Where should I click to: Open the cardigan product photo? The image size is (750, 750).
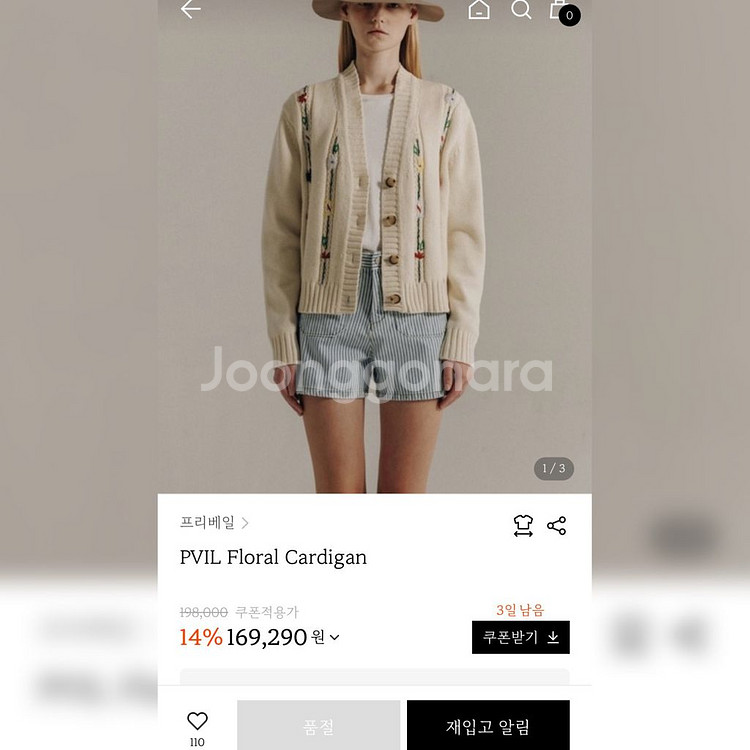[375, 247]
